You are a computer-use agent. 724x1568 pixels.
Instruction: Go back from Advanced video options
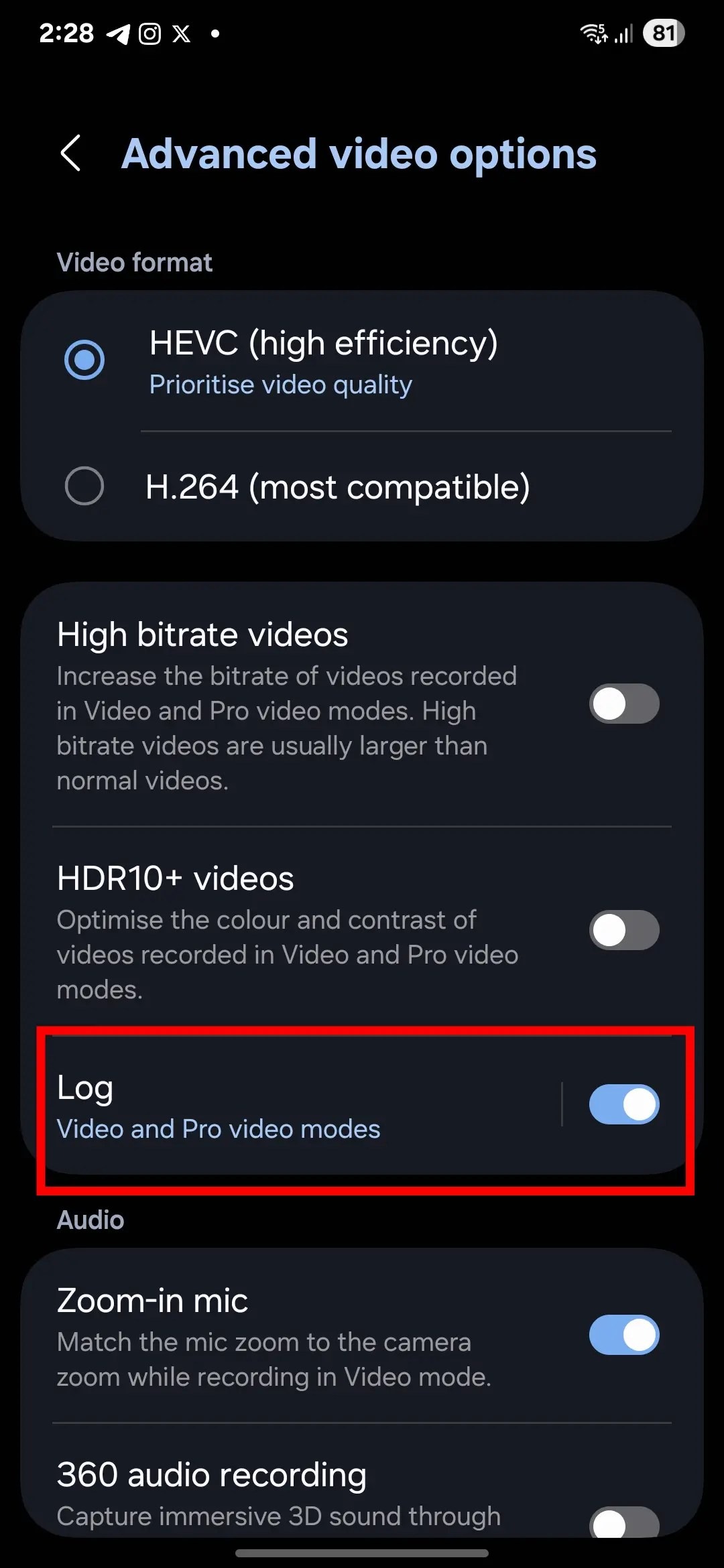[x=71, y=153]
